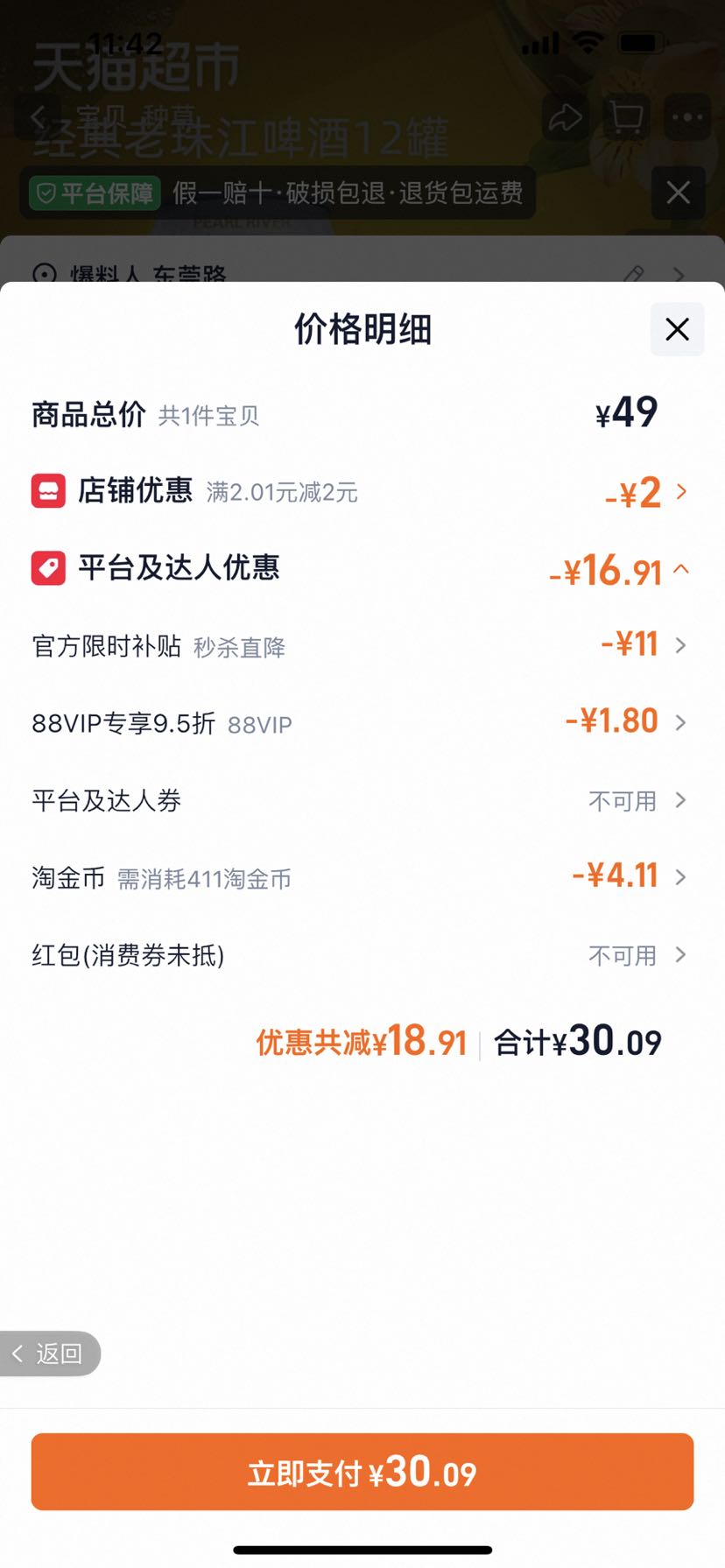Pay now with 立即支付 ¥30.09
The width and height of the screenshot is (725, 1568).
(x=362, y=1472)
